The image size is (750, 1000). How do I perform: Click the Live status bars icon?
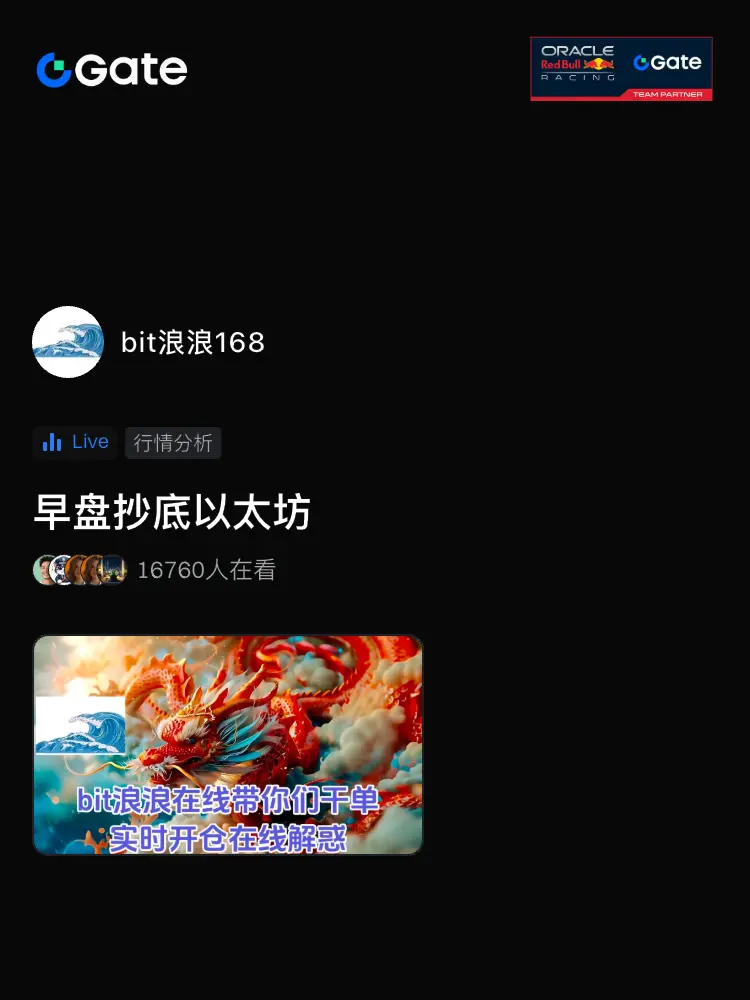[x=52, y=442]
